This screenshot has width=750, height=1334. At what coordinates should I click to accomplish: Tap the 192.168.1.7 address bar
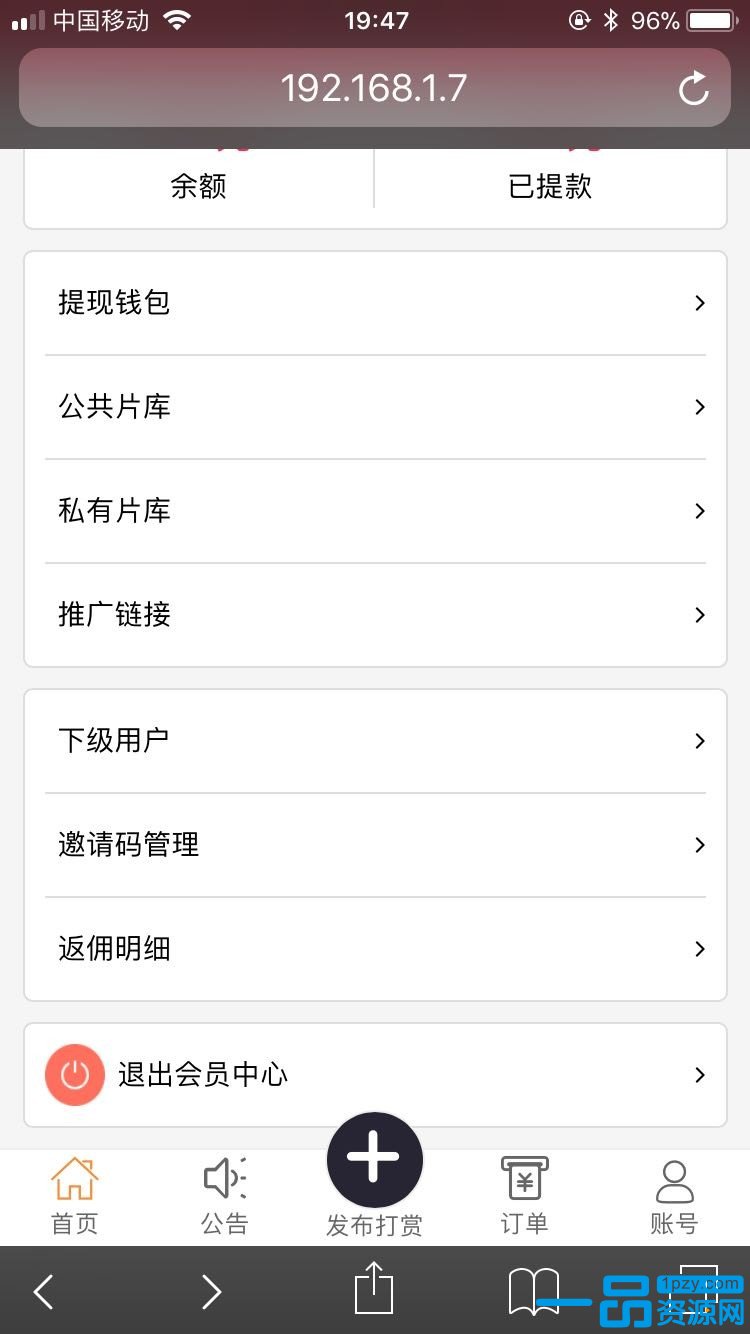coord(375,88)
